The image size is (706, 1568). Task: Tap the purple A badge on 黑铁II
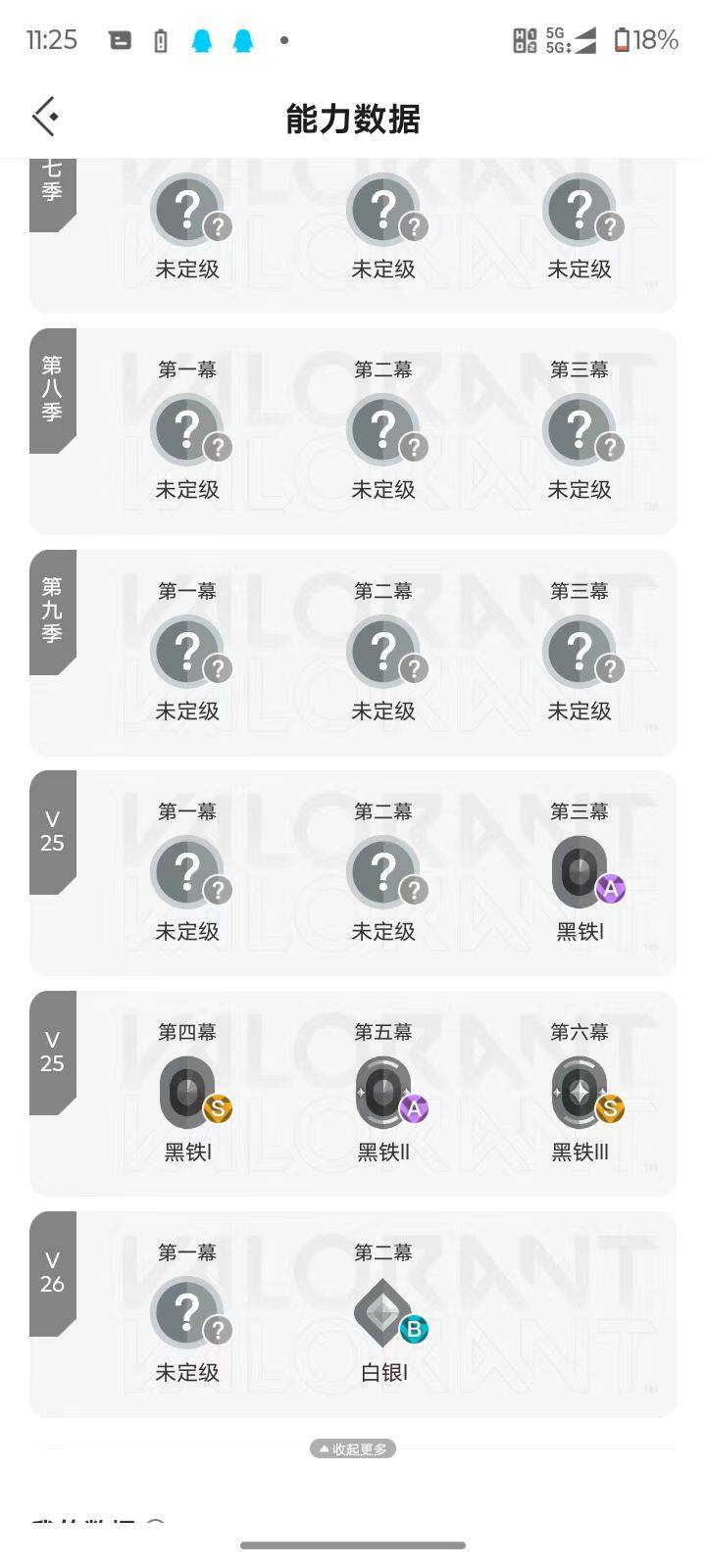pyautogui.click(x=416, y=1110)
